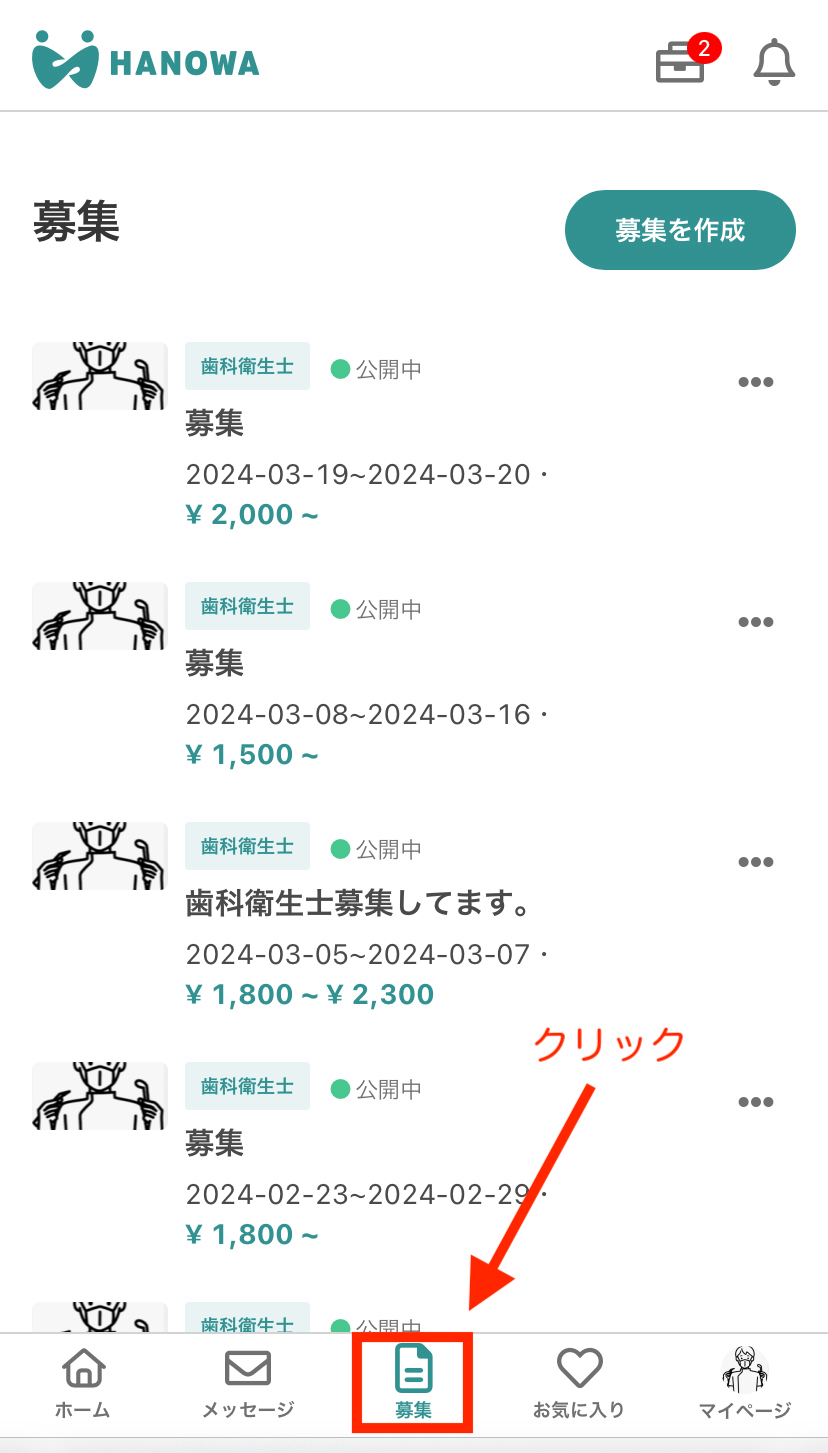Open more options for the ¥2,000 listing
This screenshot has height=1453, width=828.
pos(755,382)
